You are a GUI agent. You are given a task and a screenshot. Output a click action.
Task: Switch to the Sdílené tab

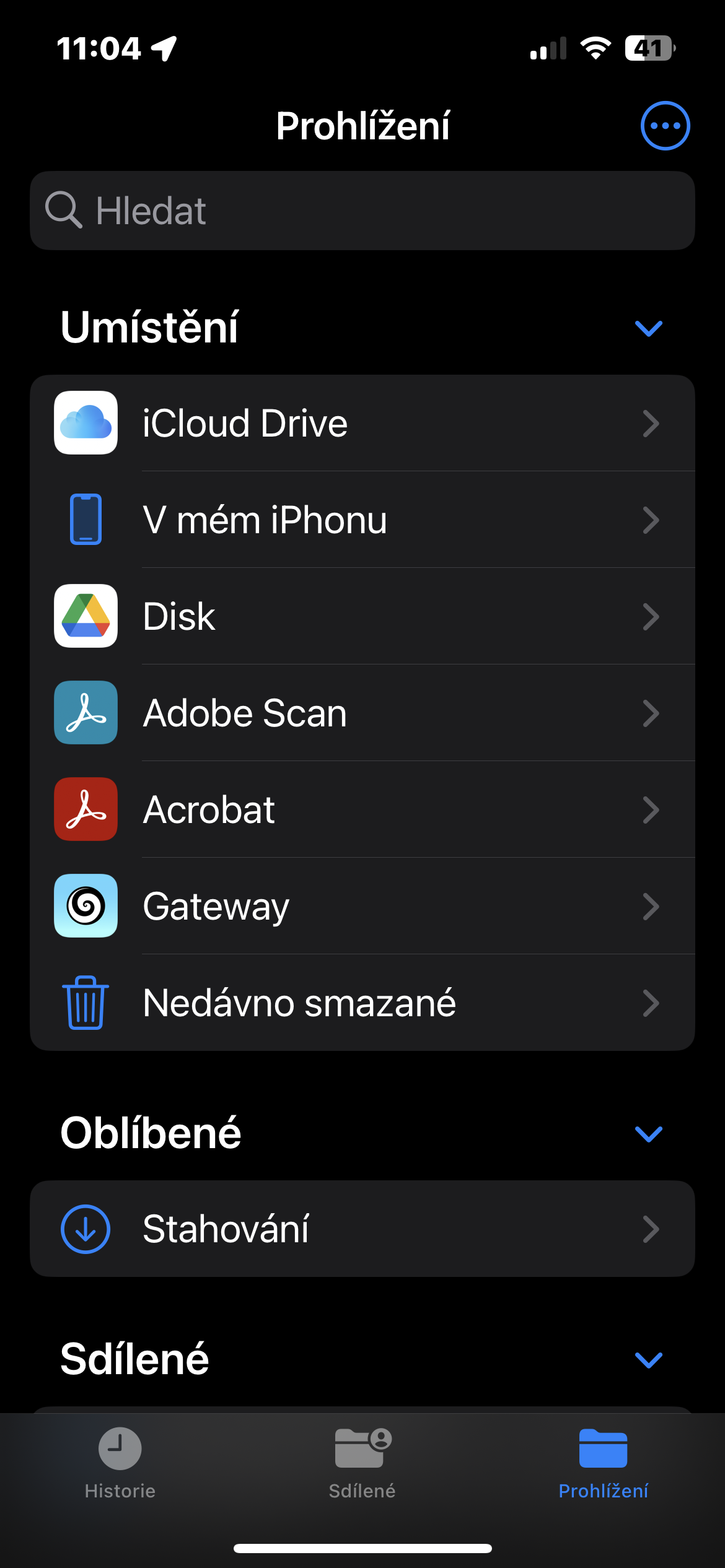(x=362, y=1463)
